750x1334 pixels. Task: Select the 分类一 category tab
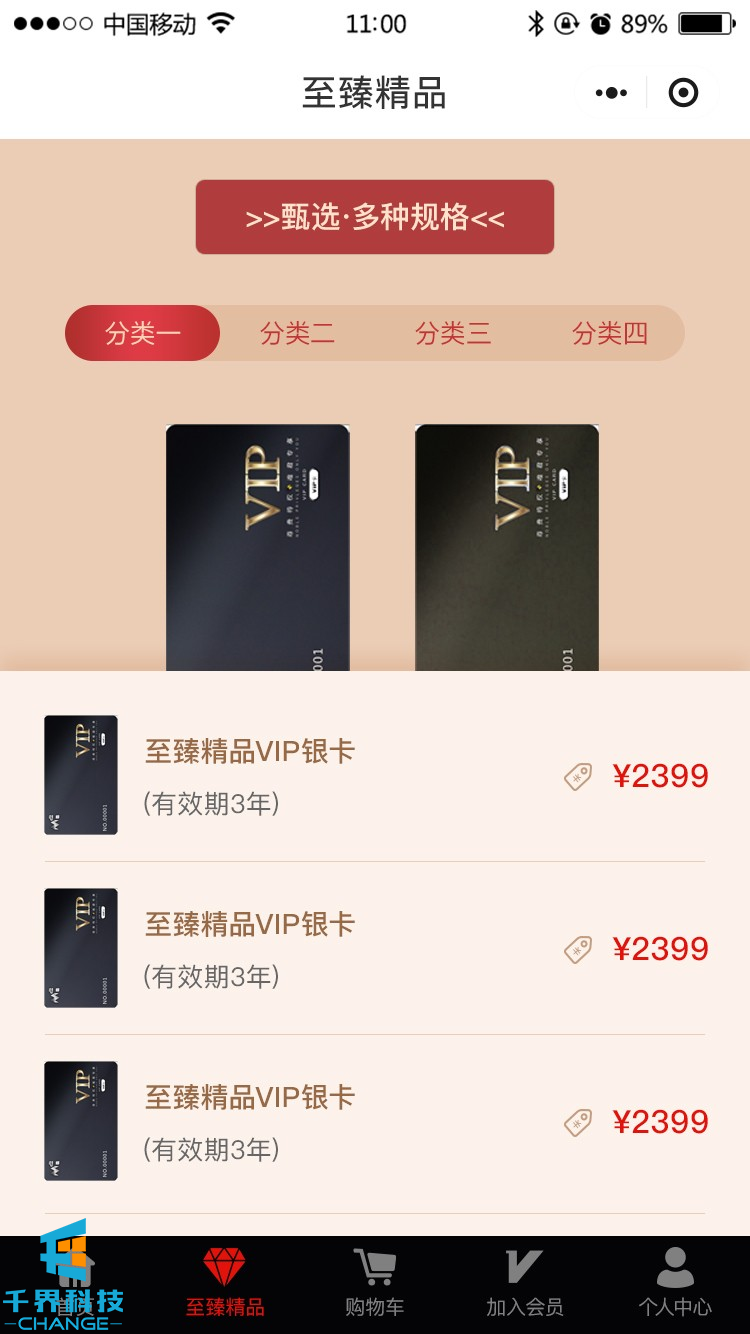pyautogui.click(x=143, y=333)
